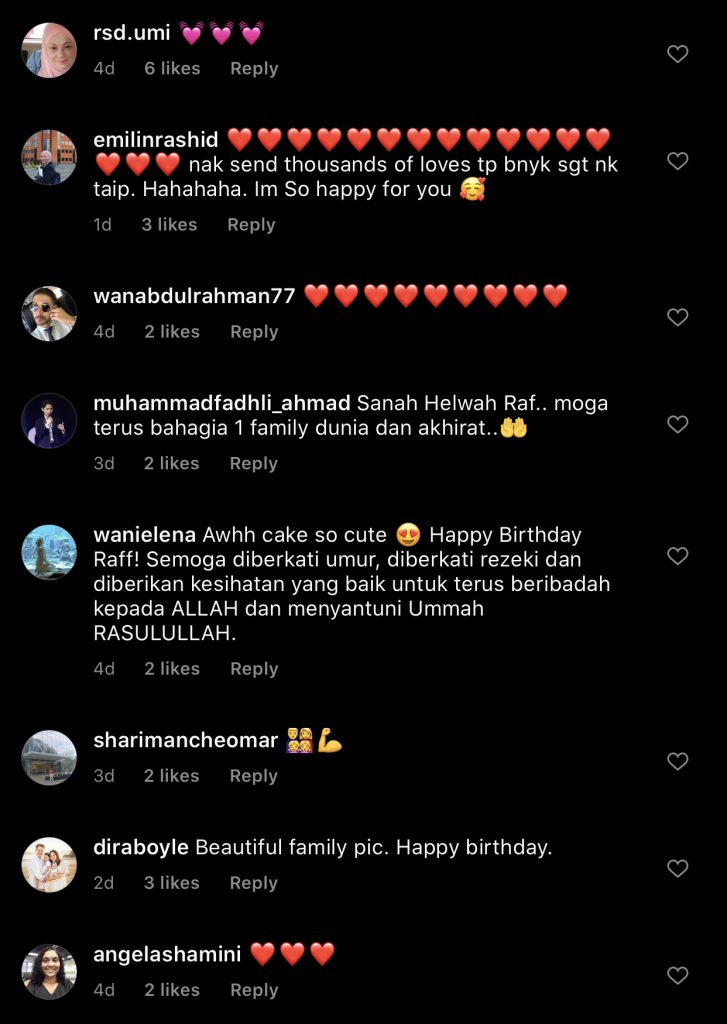Like wanielena's comment
Viewport: 727px width, 1024px height.
coord(678,556)
